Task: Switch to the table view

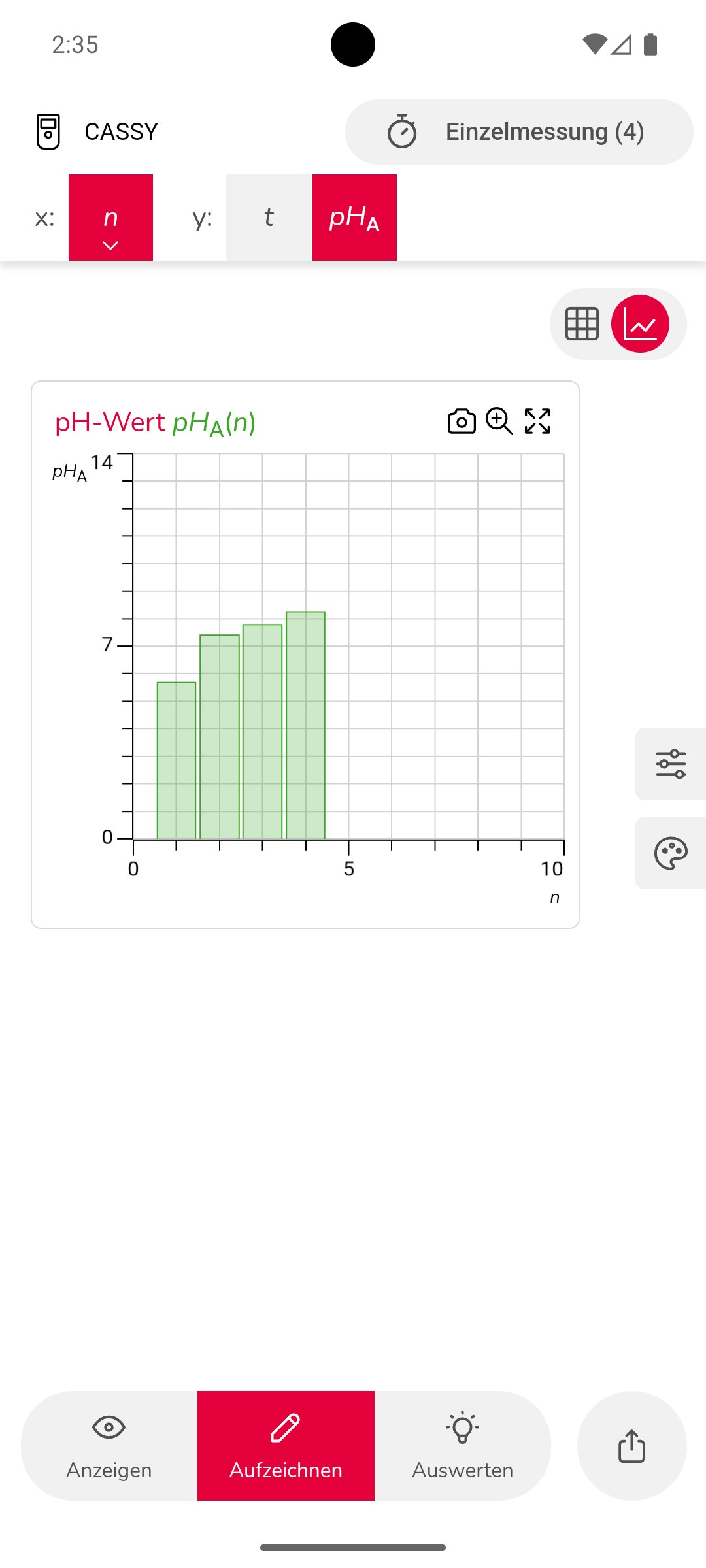Action: pos(582,324)
